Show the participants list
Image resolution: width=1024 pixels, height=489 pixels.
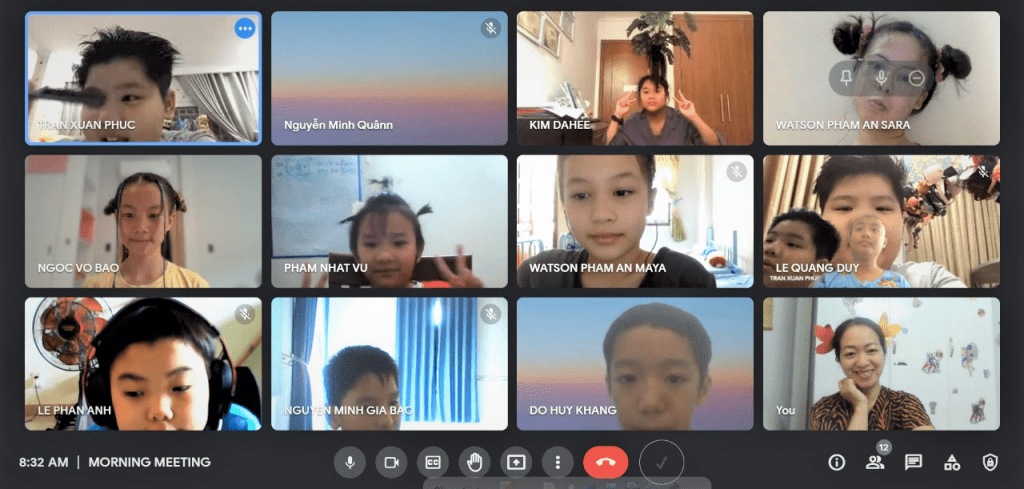pos(875,462)
